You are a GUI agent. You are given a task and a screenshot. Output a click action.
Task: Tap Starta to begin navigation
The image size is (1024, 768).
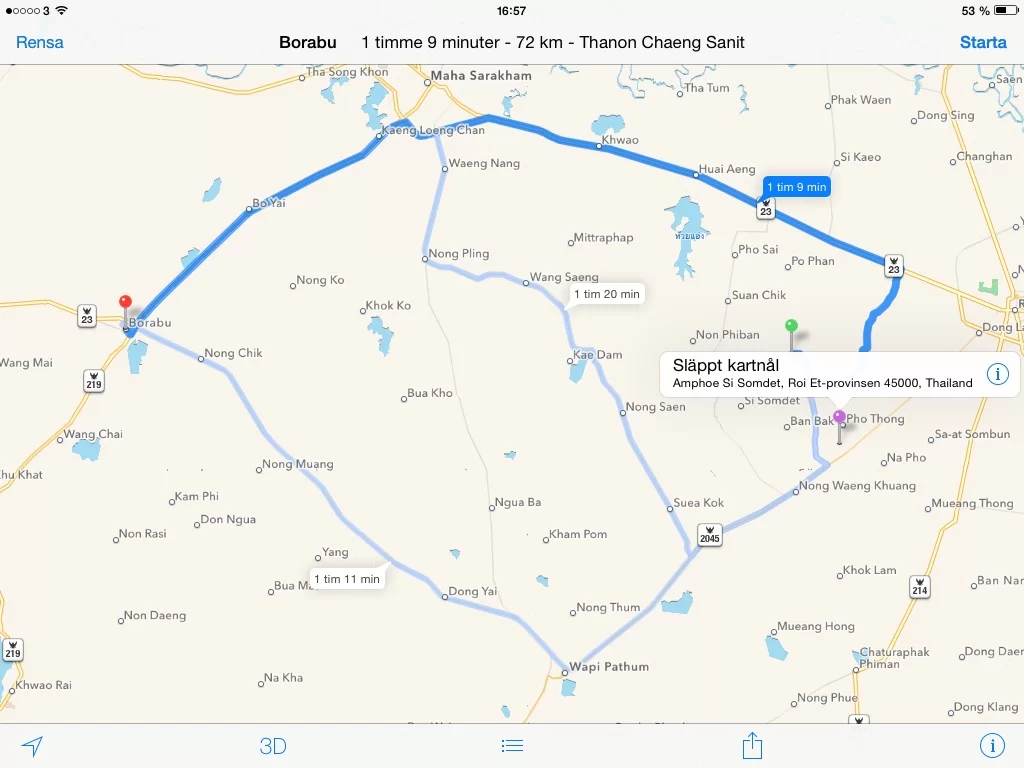coord(983,42)
